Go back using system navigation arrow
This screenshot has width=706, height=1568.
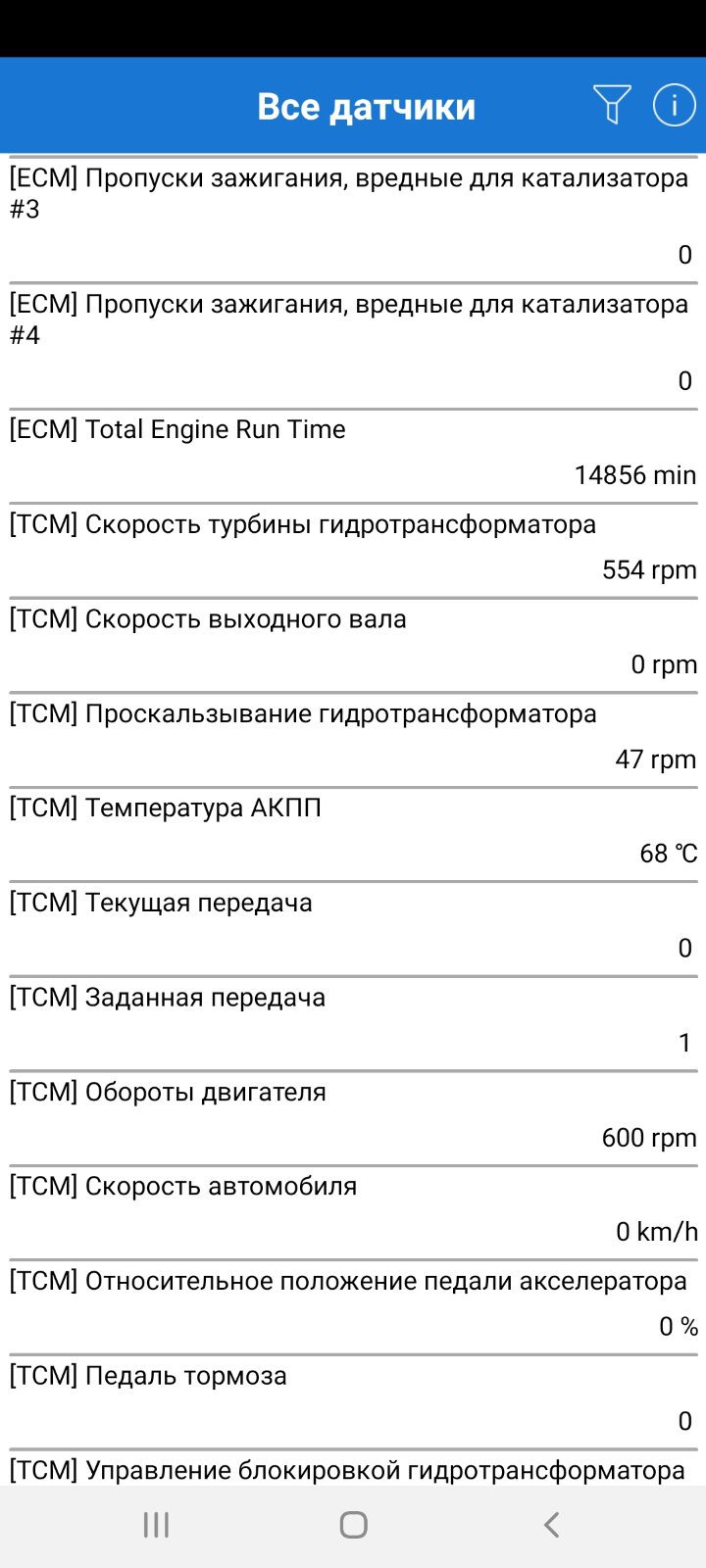pos(551,1525)
